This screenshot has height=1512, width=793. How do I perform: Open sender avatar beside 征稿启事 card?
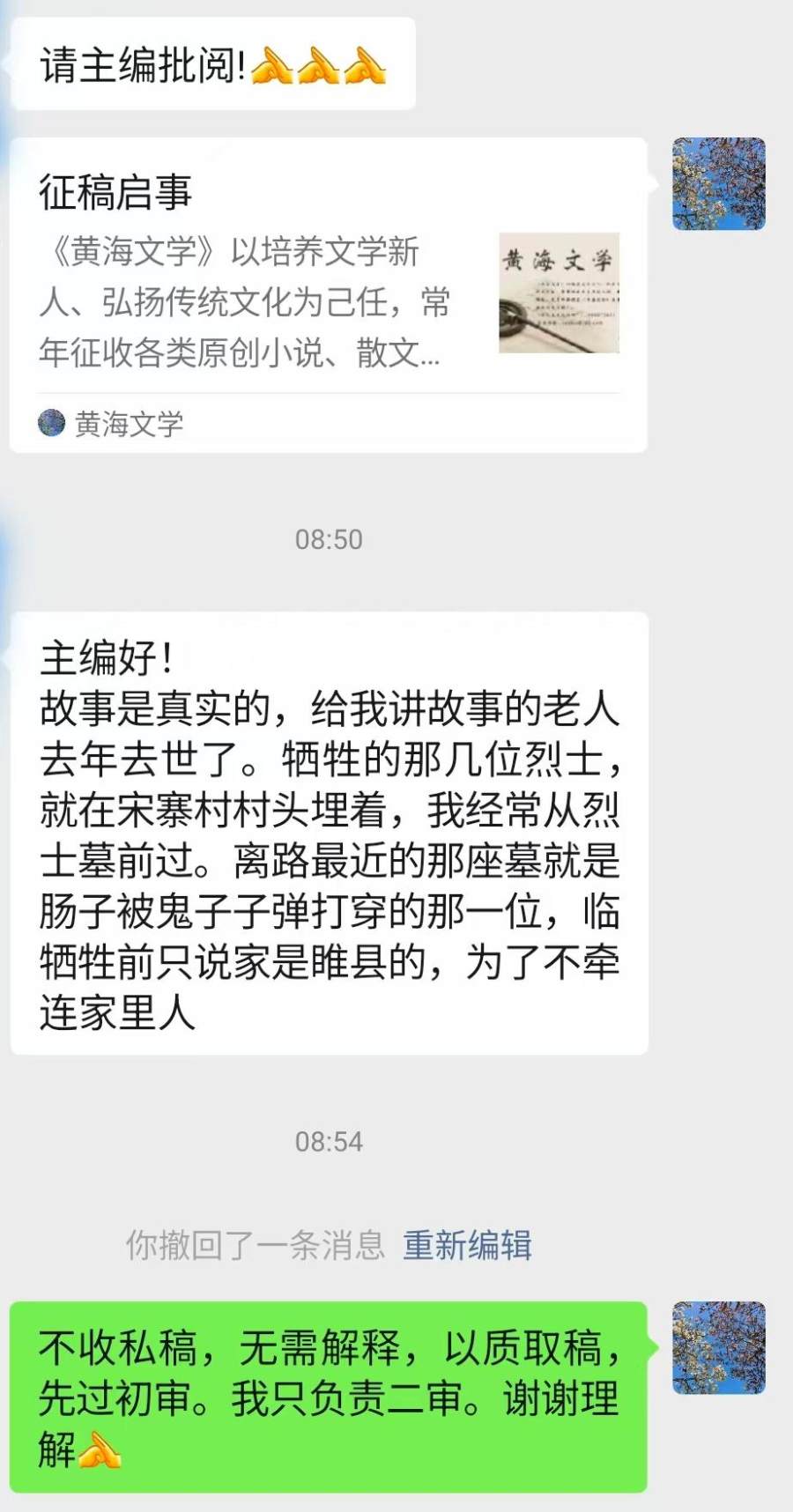718,184
